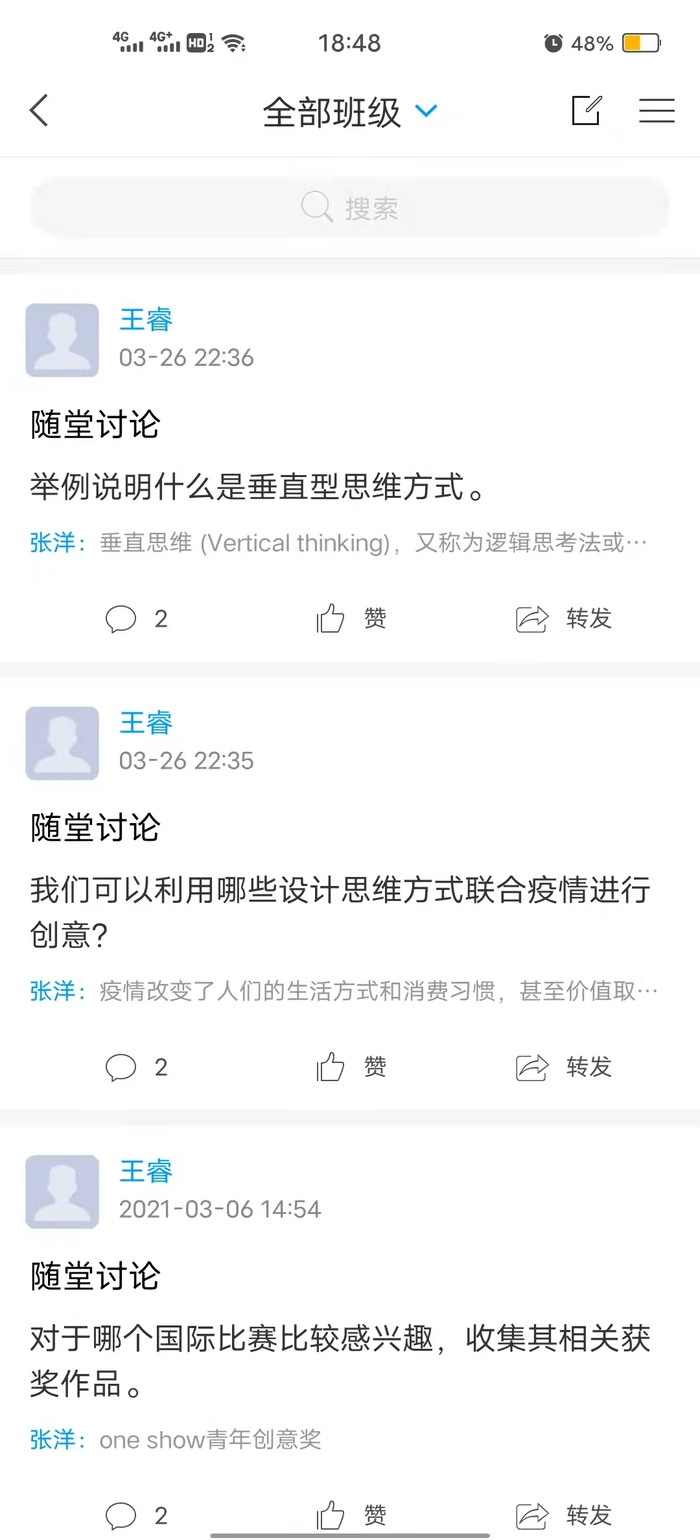Image resolution: width=700 pixels, height=1540 pixels.
Task: Go back using the top-left arrow
Action: tap(39, 110)
